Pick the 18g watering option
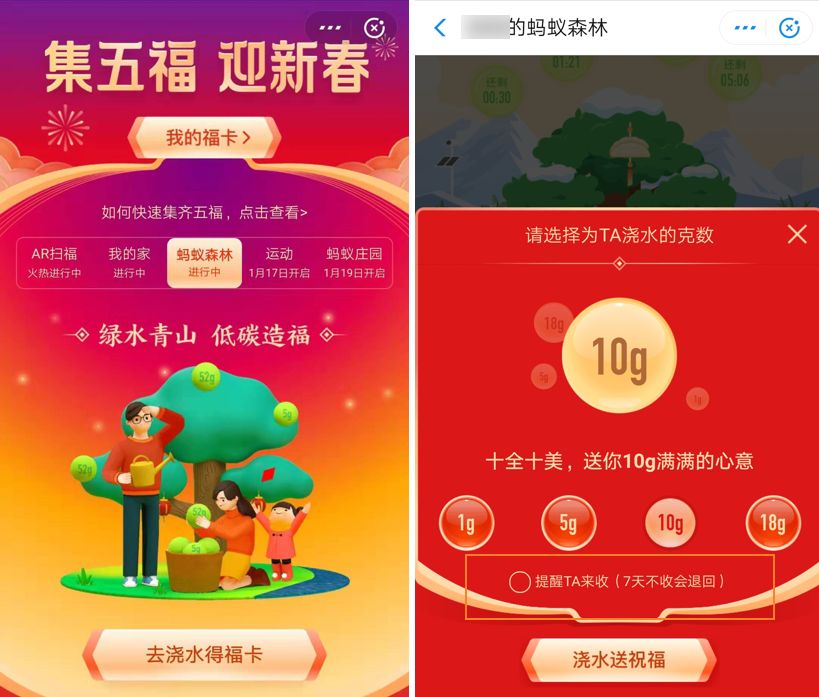The image size is (819, 697). [772, 522]
